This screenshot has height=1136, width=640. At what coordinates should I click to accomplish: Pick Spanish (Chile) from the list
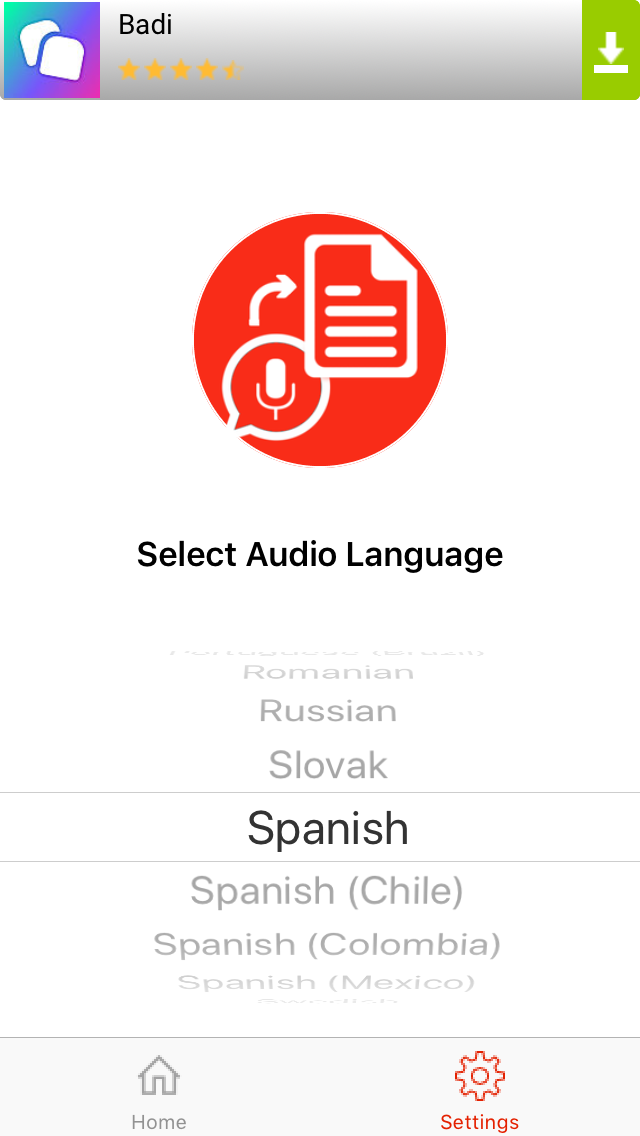(327, 892)
